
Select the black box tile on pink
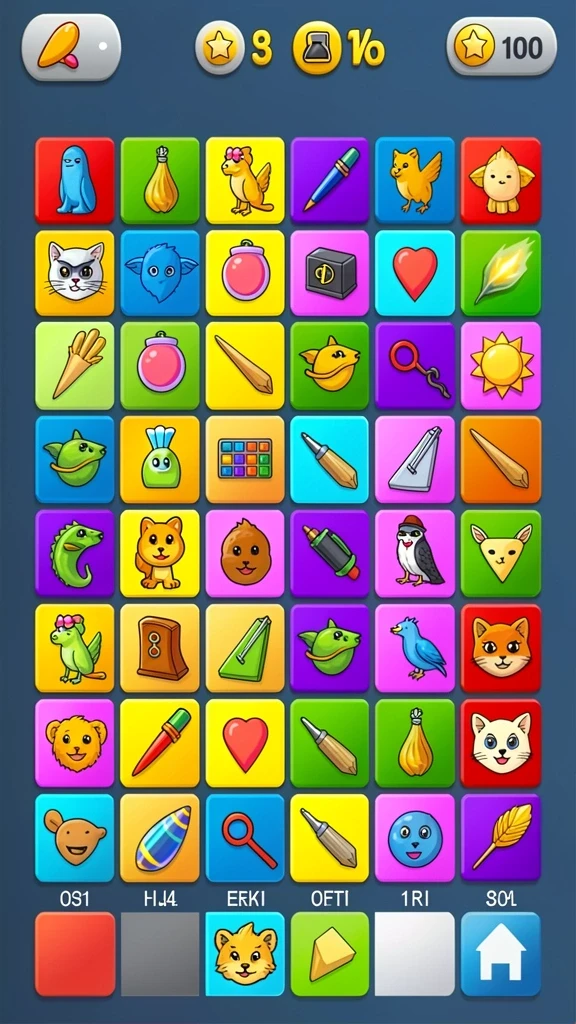330,272
